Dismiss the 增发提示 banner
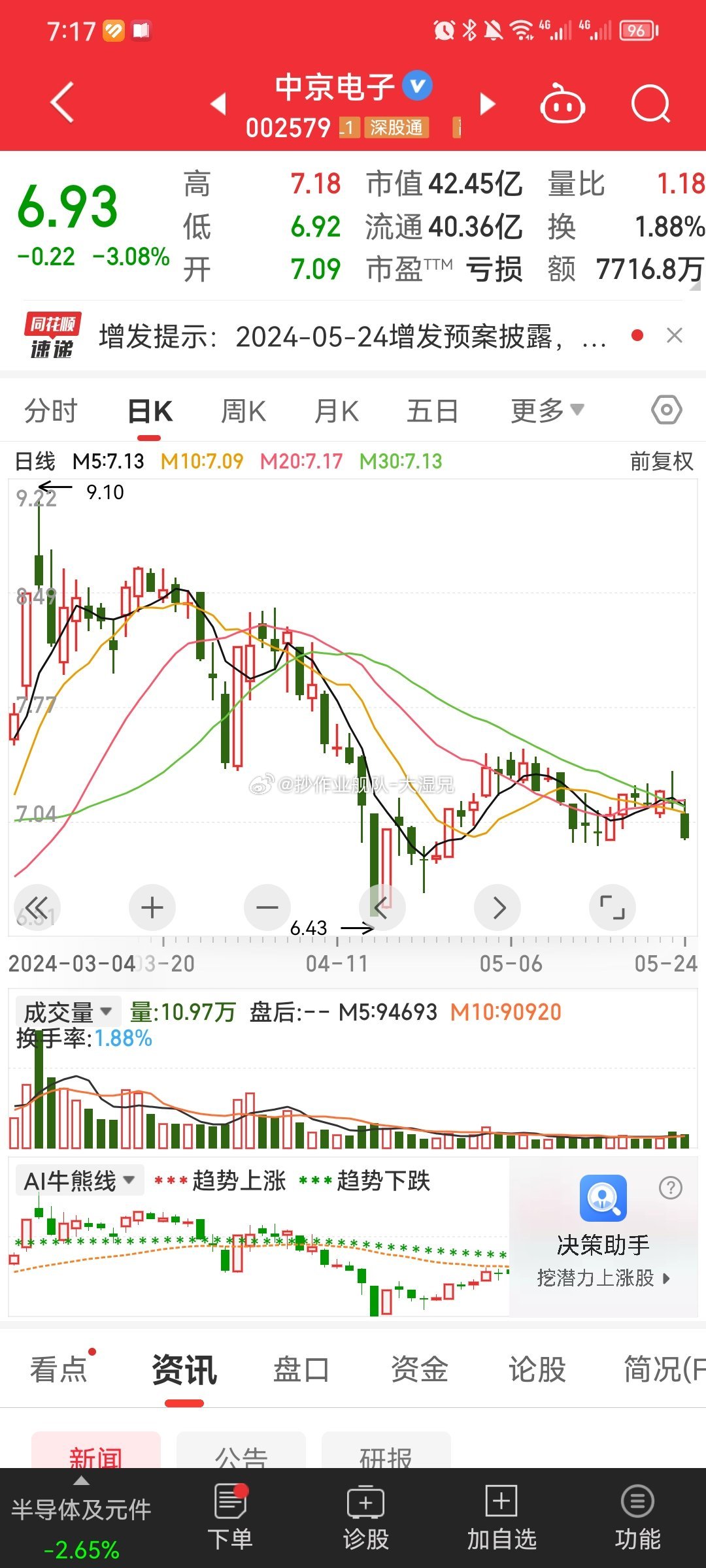 click(x=674, y=336)
